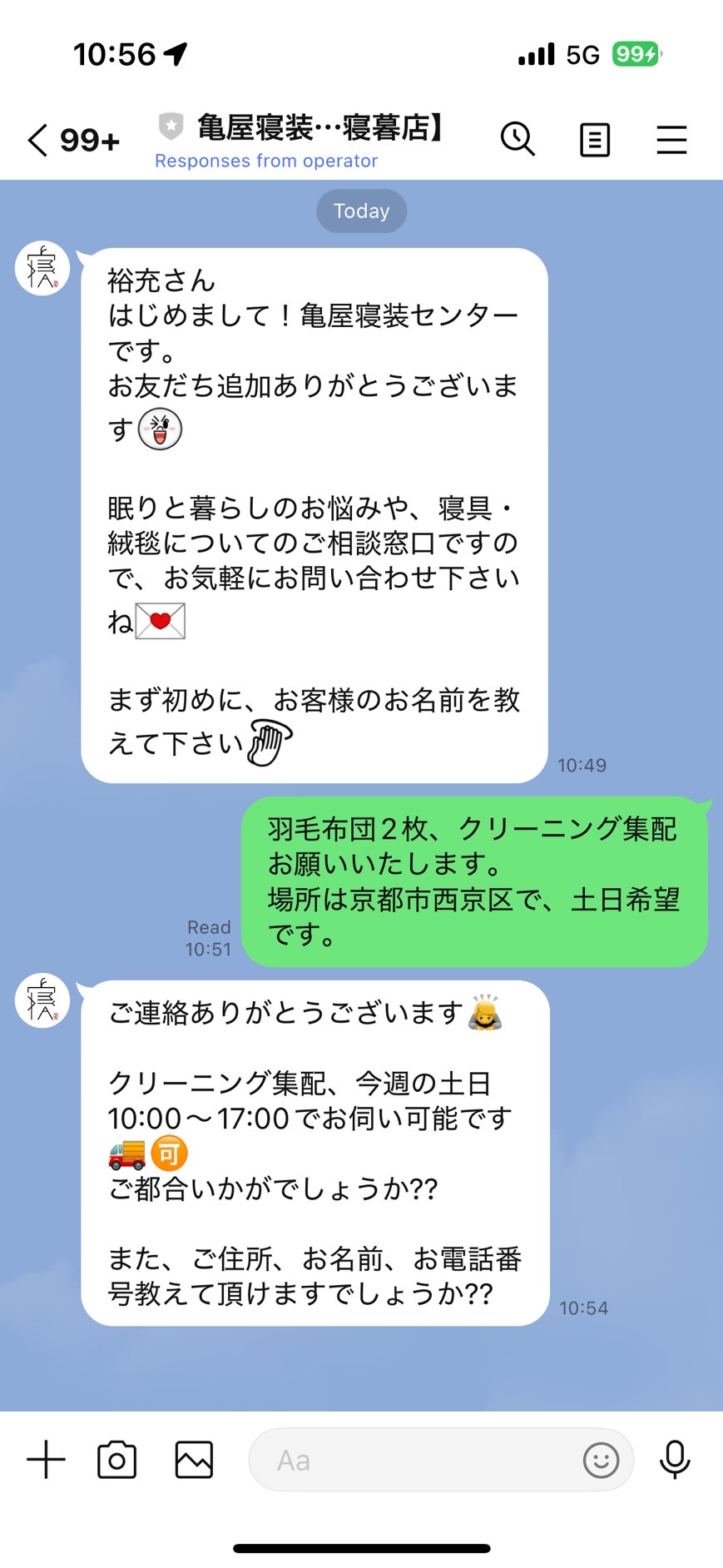Open the notes icon in header

pyautogui.click(x=594, y=140)
